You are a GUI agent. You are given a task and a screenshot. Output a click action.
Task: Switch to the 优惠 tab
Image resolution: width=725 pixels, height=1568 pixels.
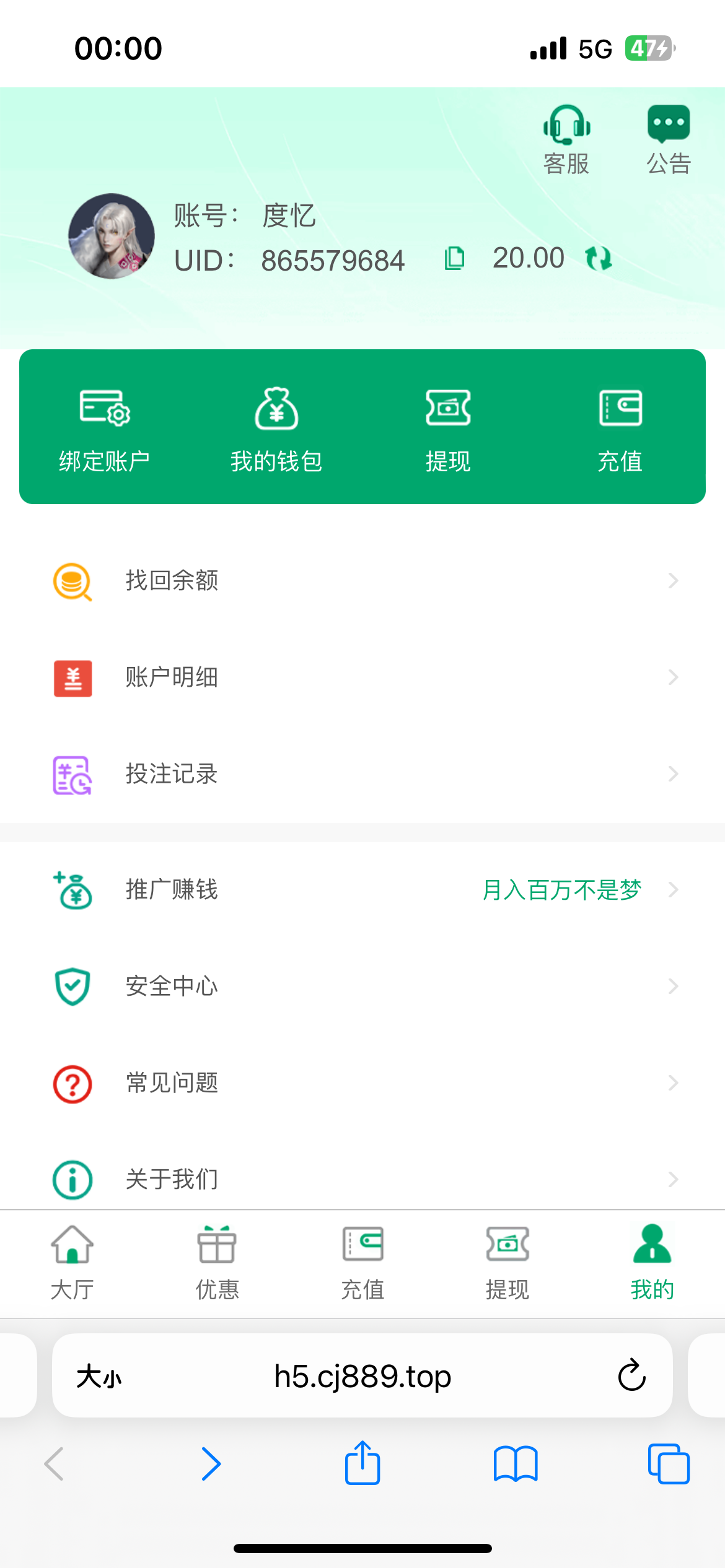pos(217,1263)
